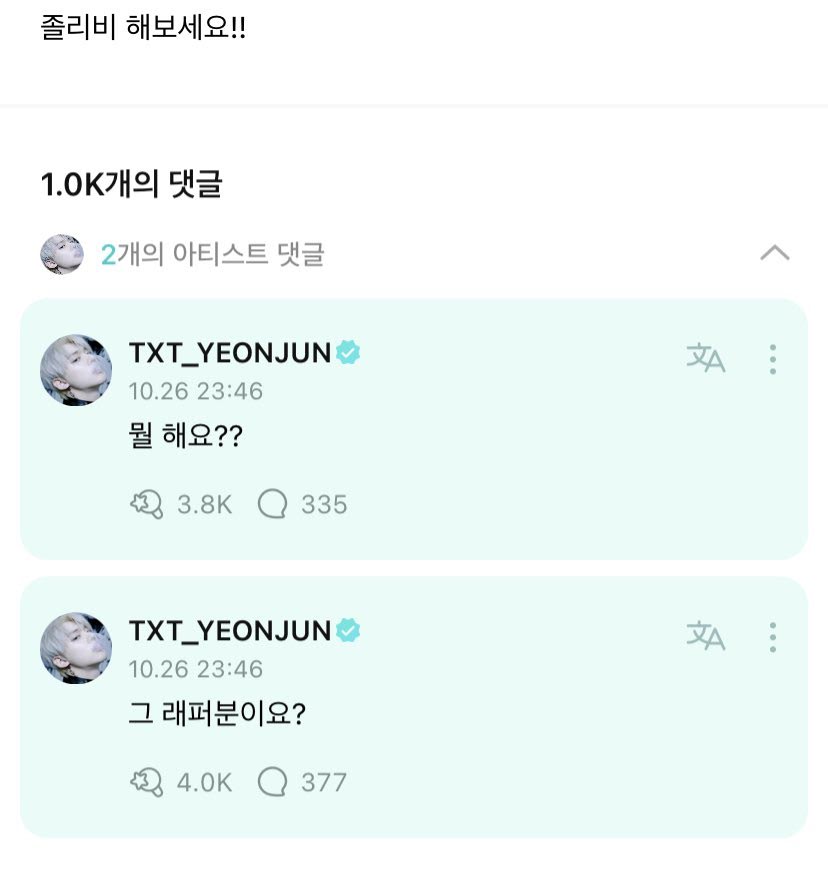This screenshot has height=869, width=828.
Task: Open TXT_YEONJUN's profile from "뭘 해요??" comment
Action: click(229, 353)
